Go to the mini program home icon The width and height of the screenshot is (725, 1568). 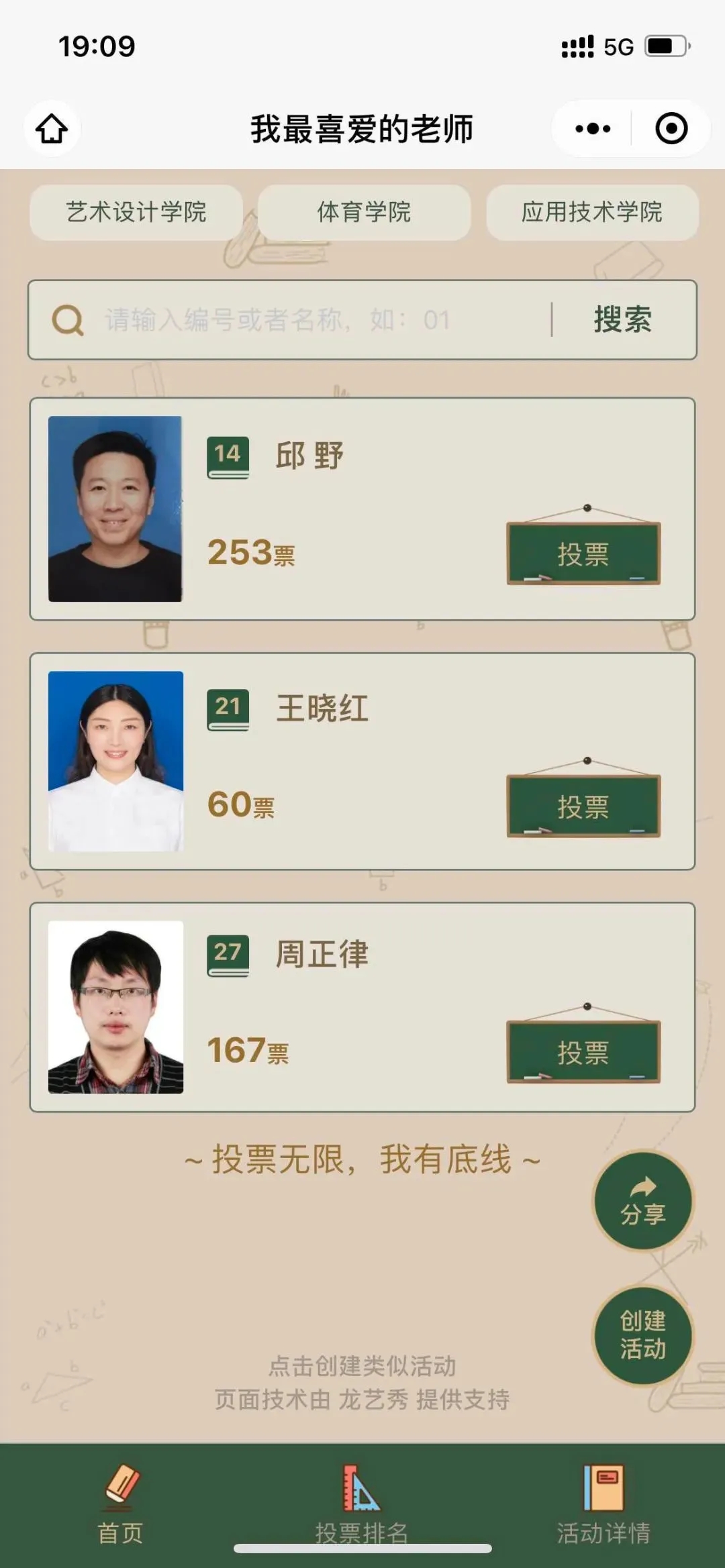click(52, 129)
